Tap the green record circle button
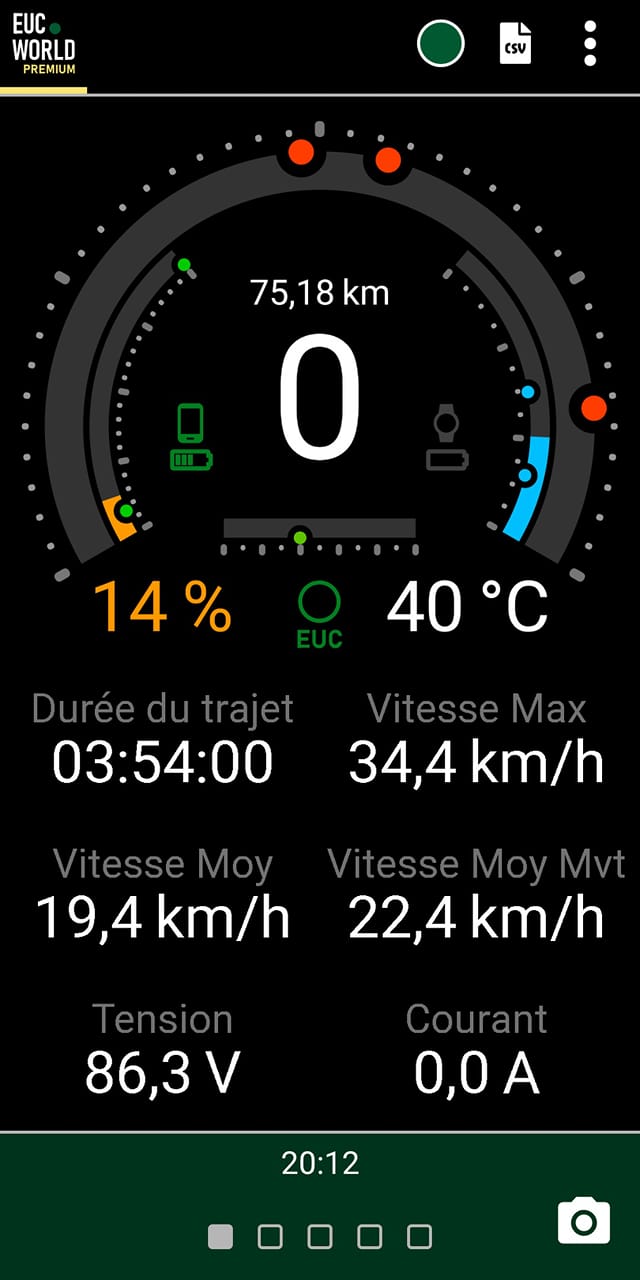The height and width of the screenshot is (1280, 640). (x=441, y=44)
